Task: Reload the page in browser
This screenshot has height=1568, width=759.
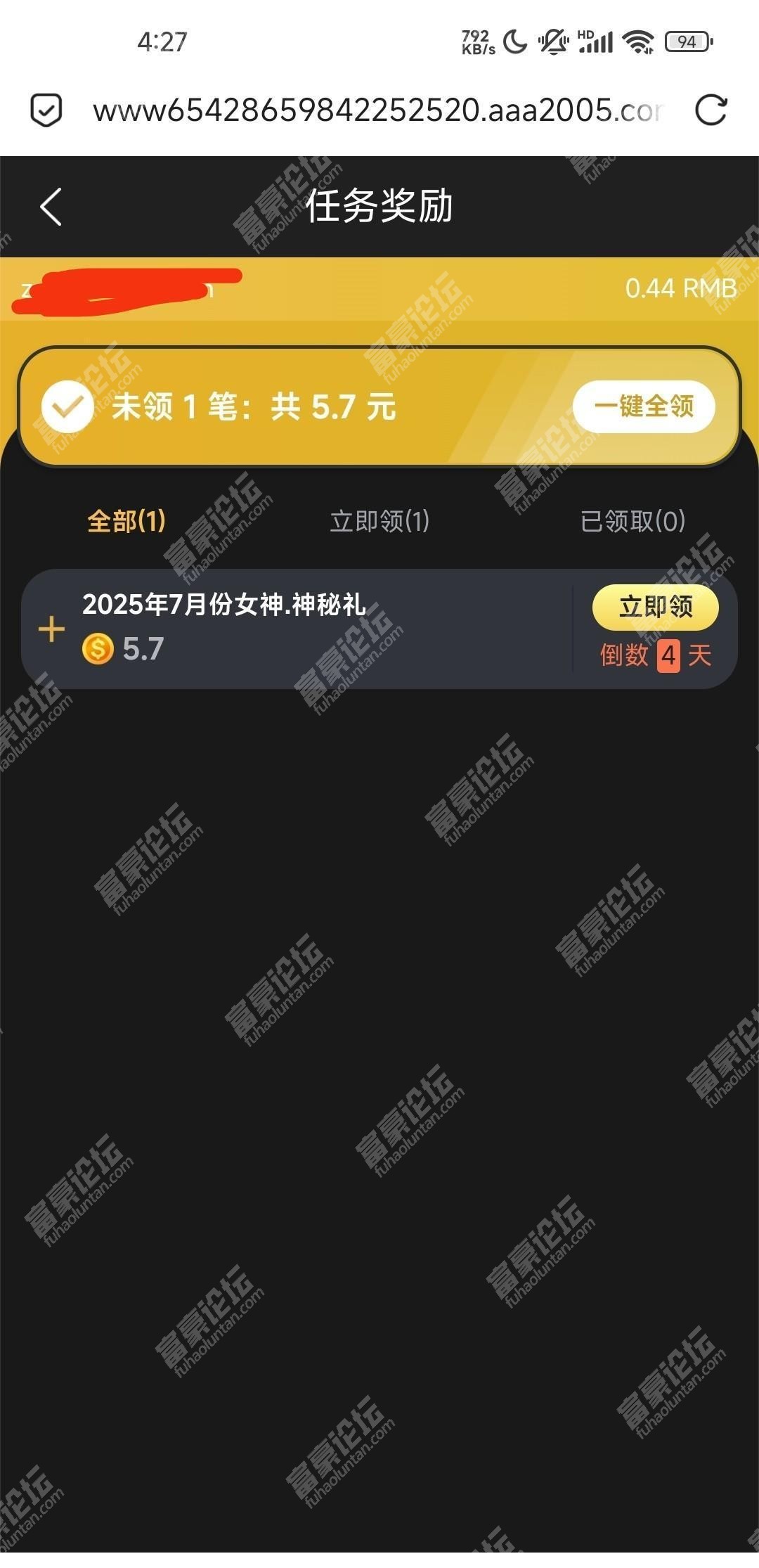Action: (x=710, y=110)
